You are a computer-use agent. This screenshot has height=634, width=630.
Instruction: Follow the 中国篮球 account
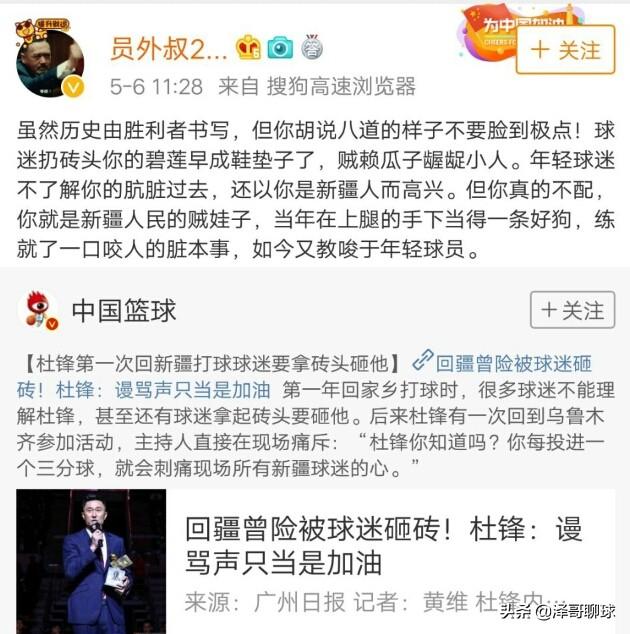click(x=572, y=310)
